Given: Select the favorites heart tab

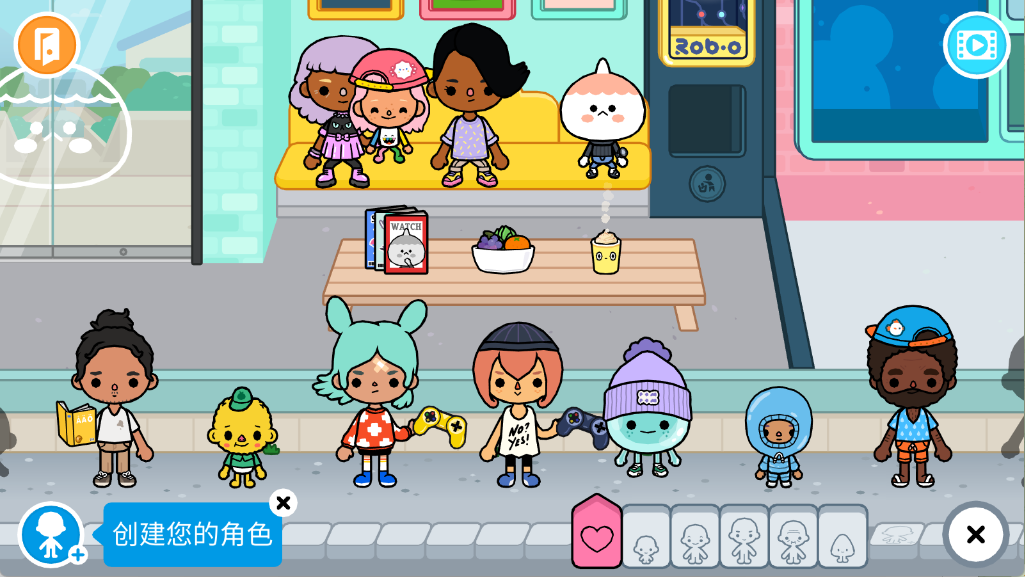Looking at the screenshot, I should point(596,536).
